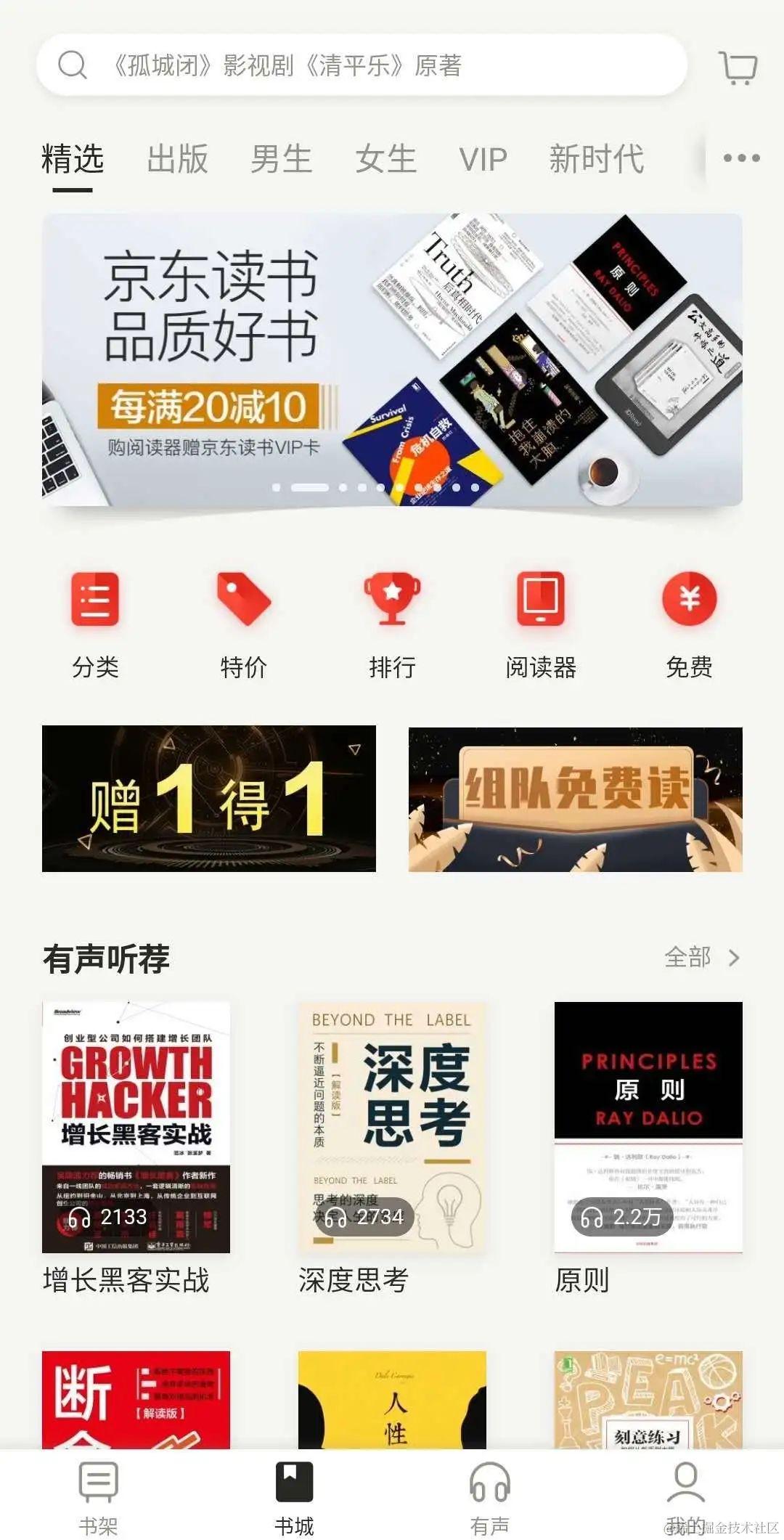Open the 赠1得1 promotion
Image resolution: width=784 pixels, height=1540 pixels.
(x=209, y=798)
